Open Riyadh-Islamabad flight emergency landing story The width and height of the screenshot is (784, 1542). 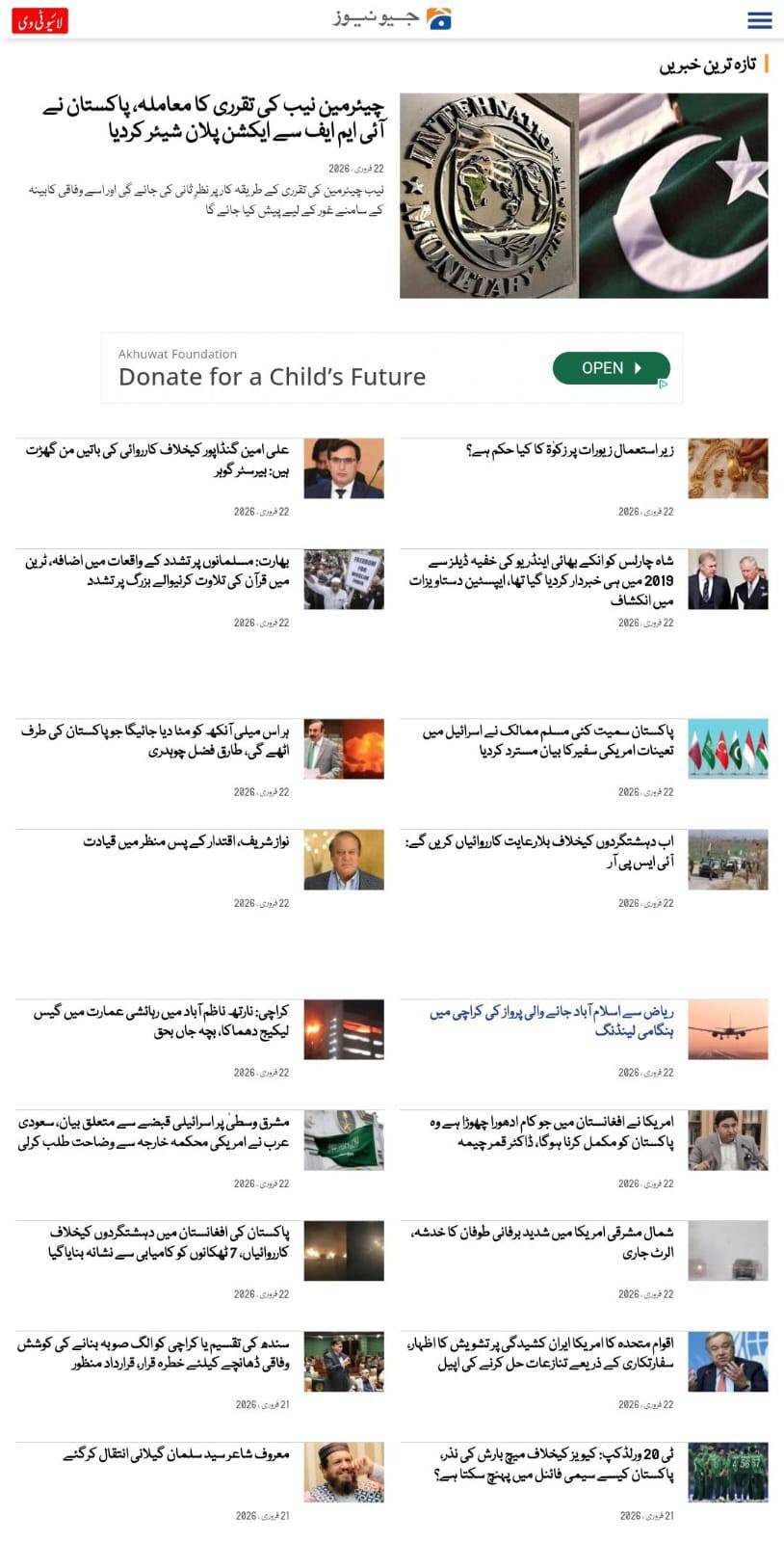[552, 1021]
